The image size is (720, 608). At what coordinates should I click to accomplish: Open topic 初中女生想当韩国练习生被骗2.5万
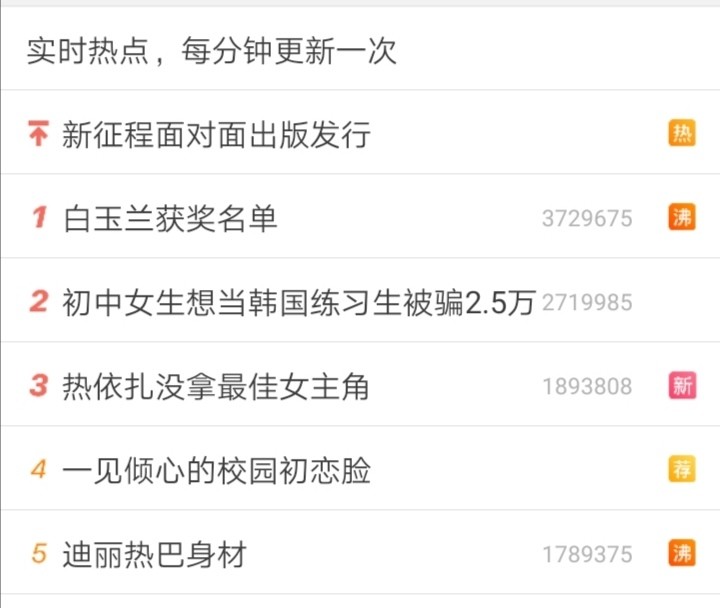click(x=298, y=302)
